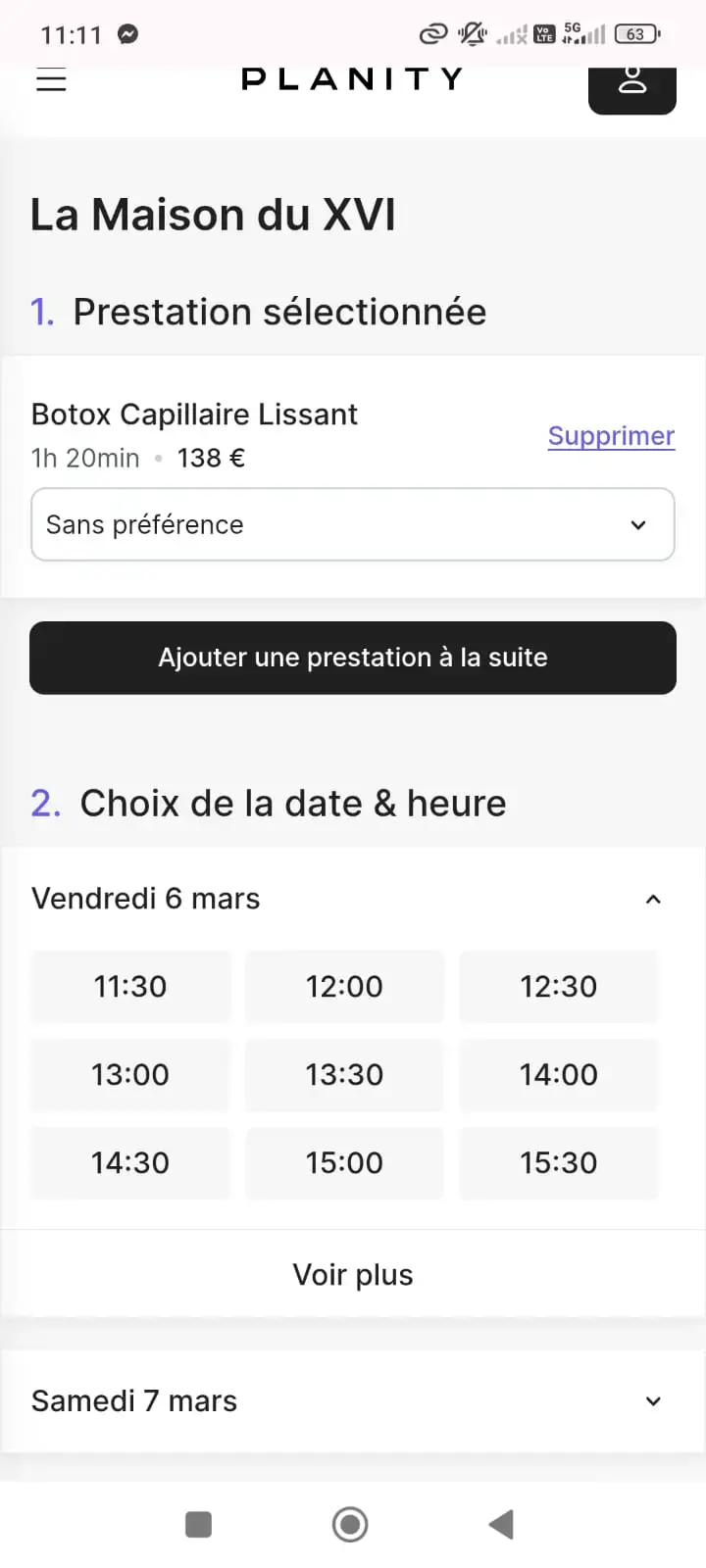Pick the 12:30 time slot
Screen dimensions: 706x1568
[558, 986]
